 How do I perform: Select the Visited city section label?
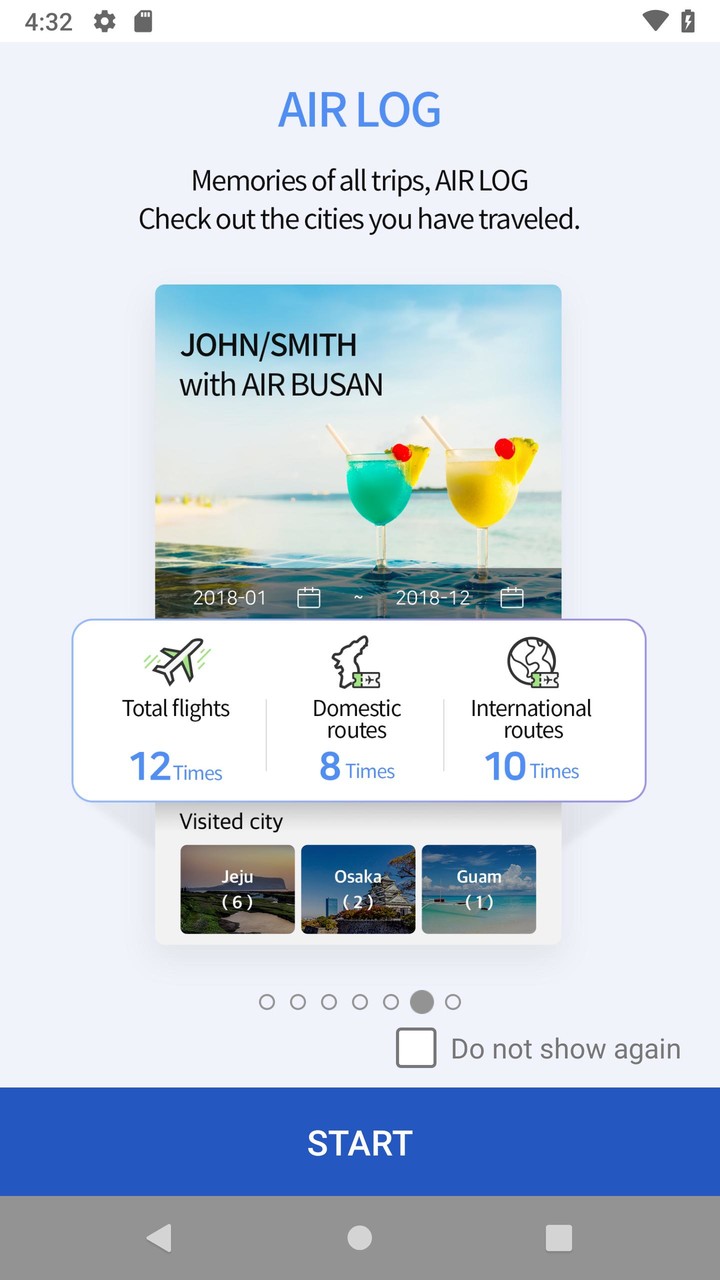(x=231, y=821)
